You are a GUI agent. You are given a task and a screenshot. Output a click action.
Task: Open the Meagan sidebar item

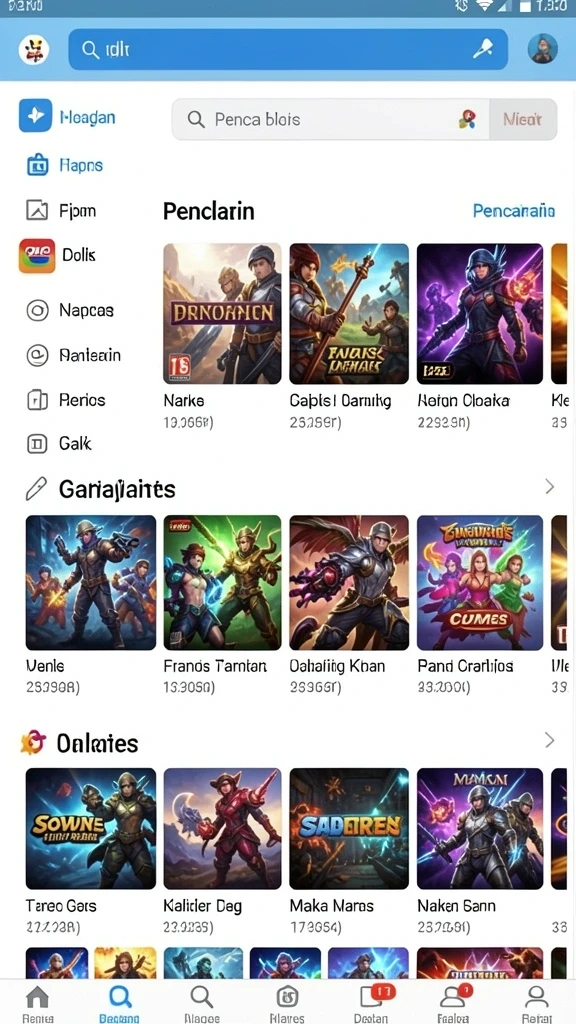[x=67, y=116]
